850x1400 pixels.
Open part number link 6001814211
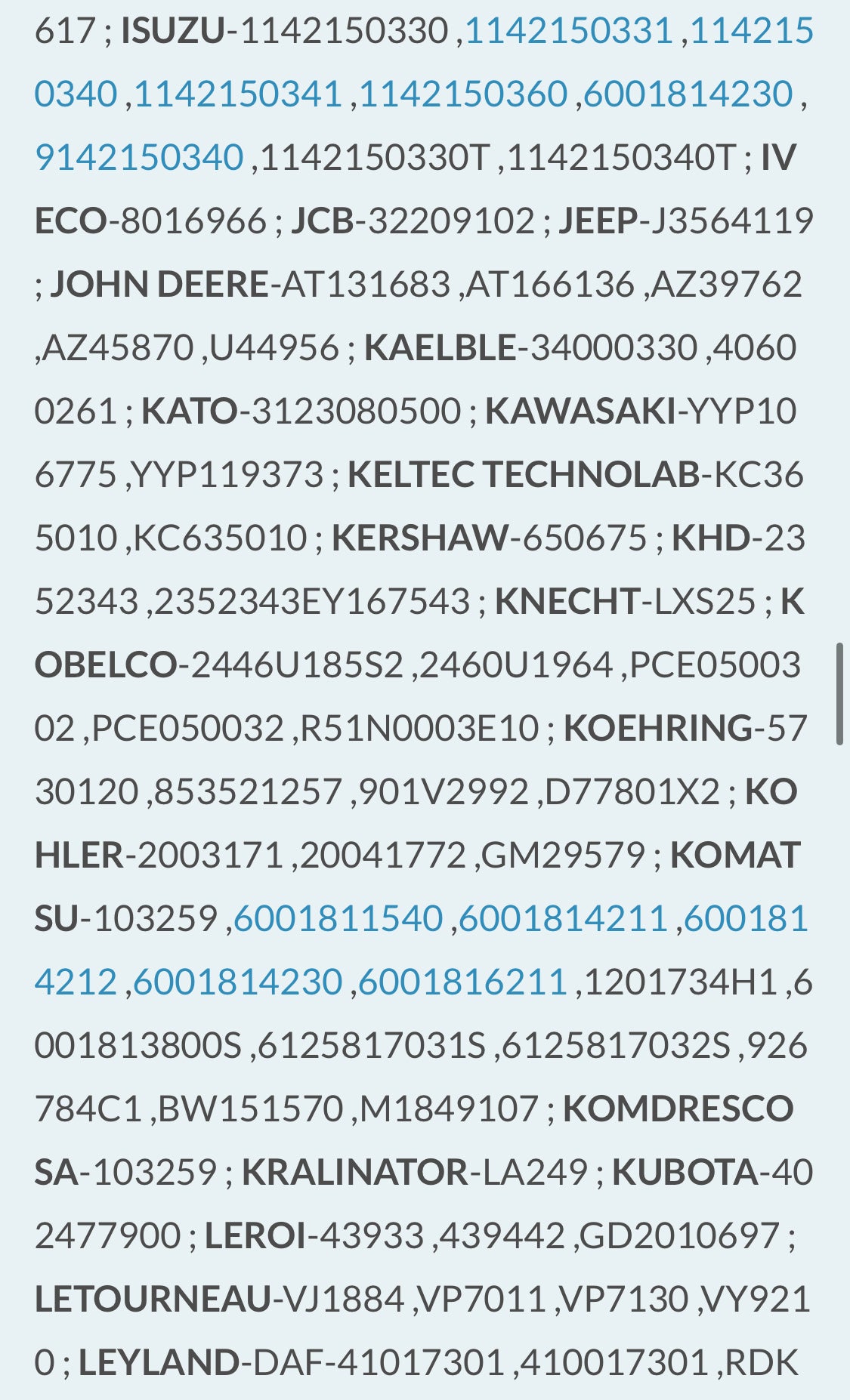tap(563, 920)
